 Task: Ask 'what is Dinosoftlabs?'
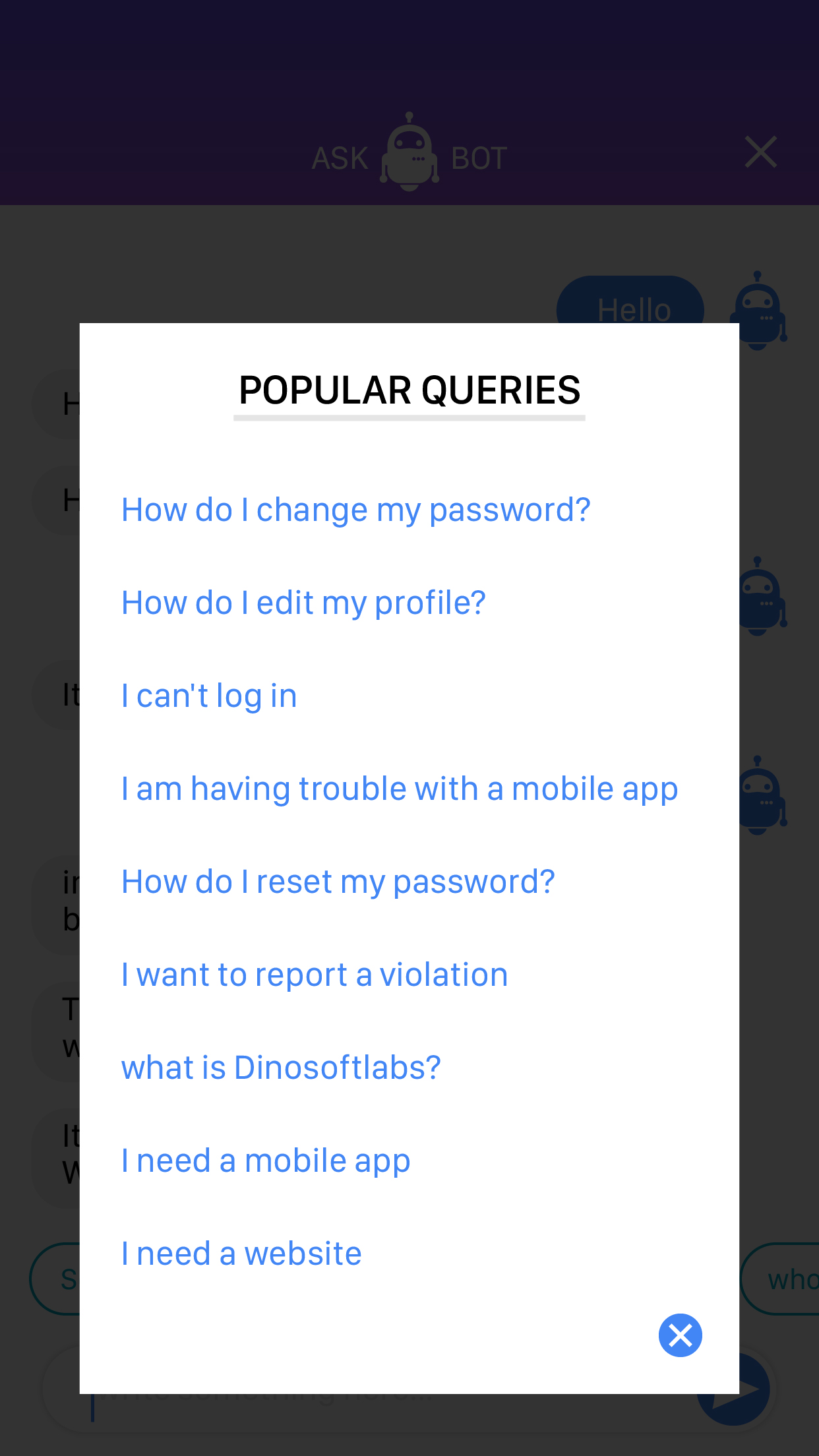click(x=281, y=1068)
